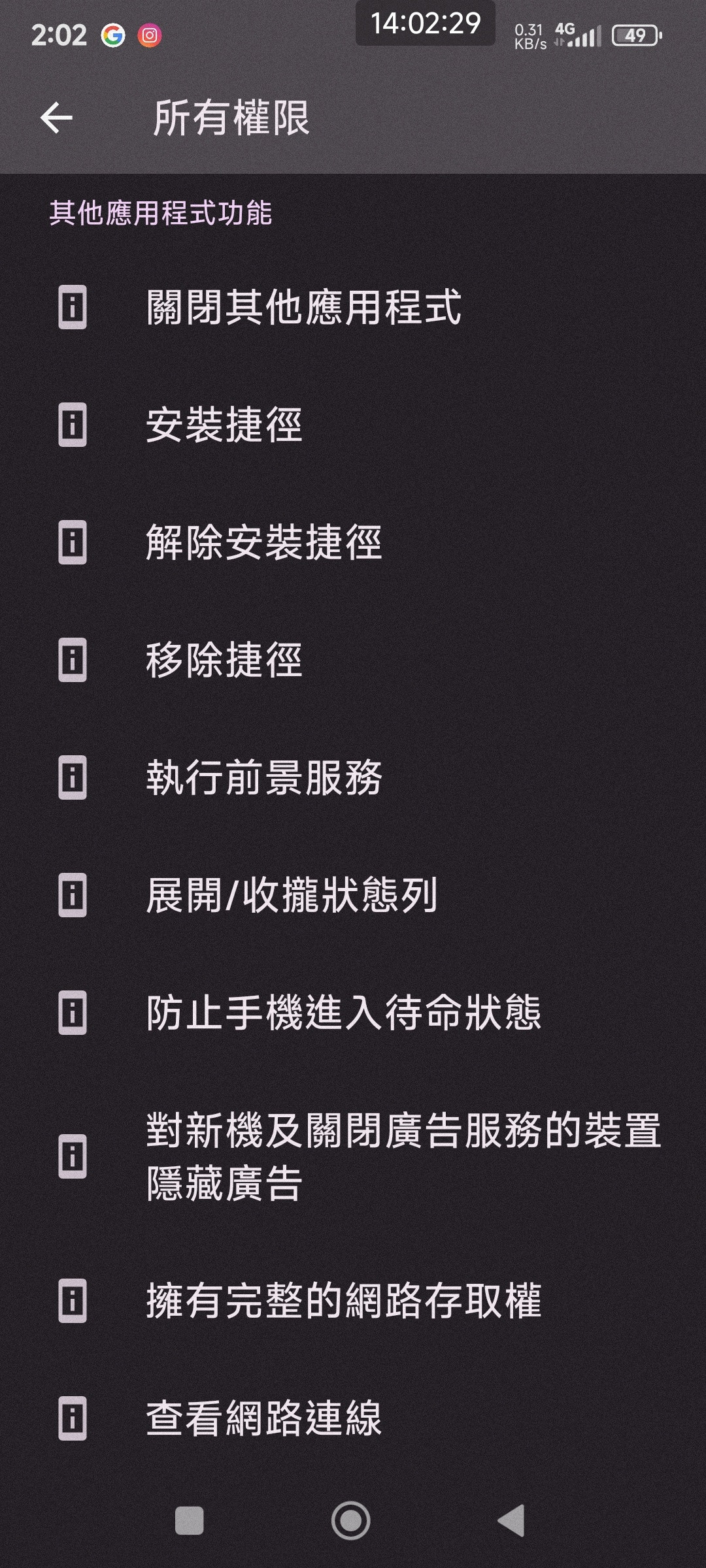This screenshot has width=706, height=1568.
Task: Select 防止手機進入待命狀態 permission
Action: 353,1013
